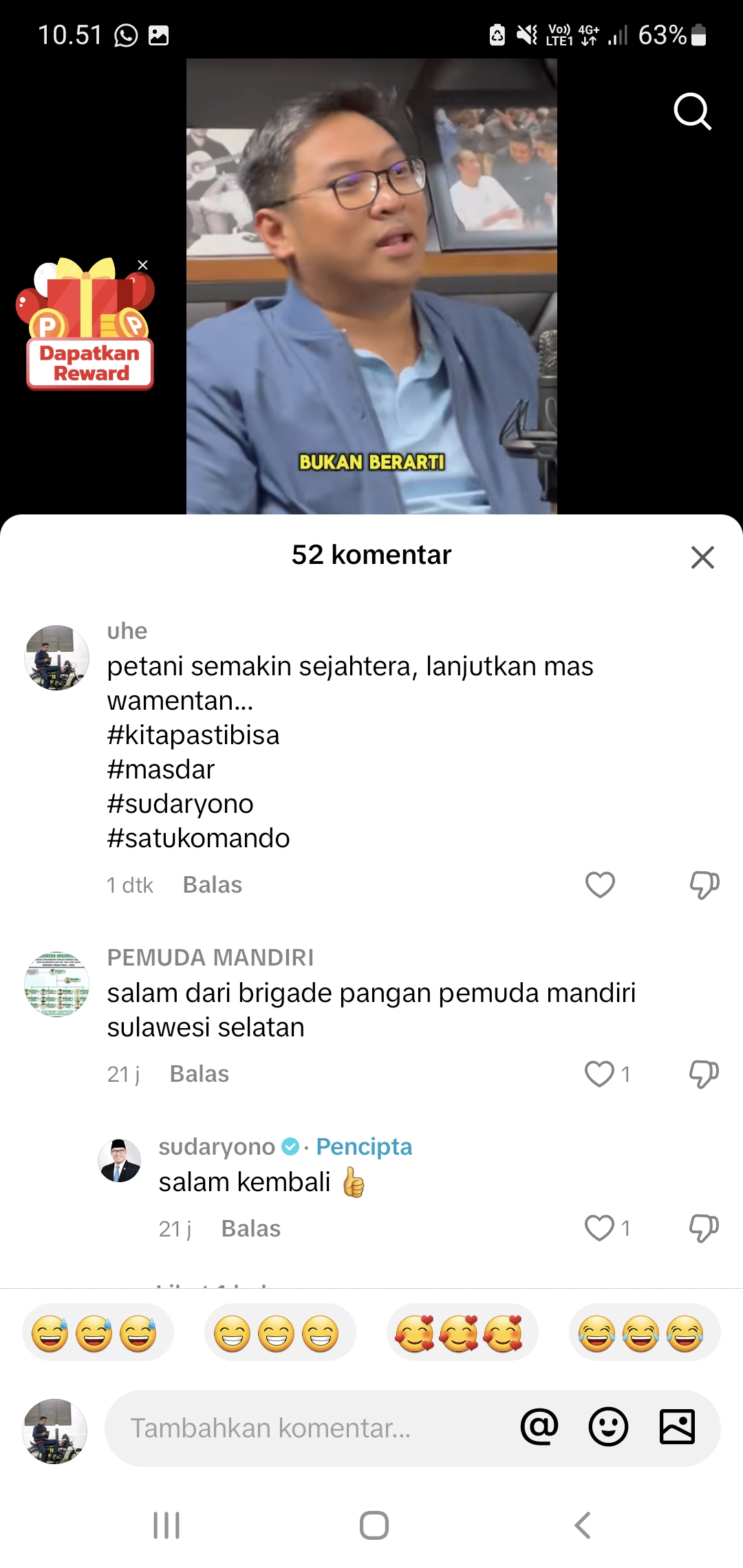This screenshot has height=1568, width=743.
Task: Open the search magnifier icon
Action: [x=692, y=111]
